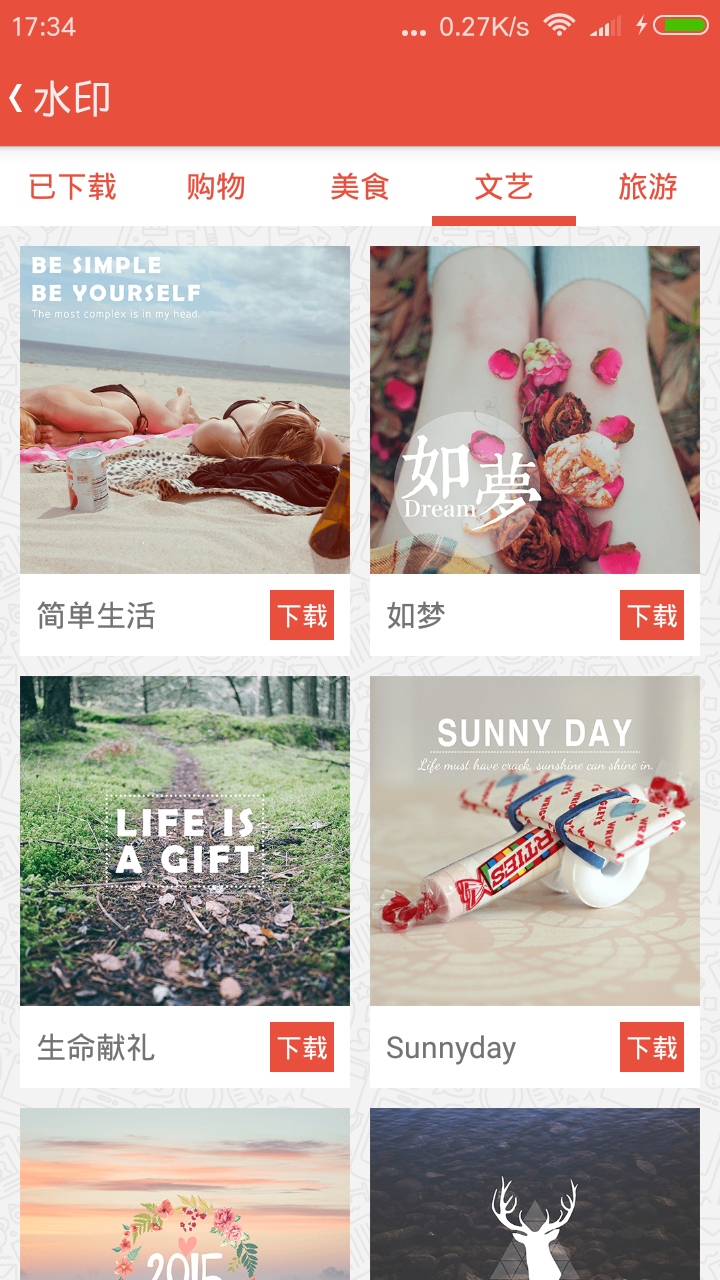This screenshot has width=720, height=1280.
Task: Download the 生命献礼 watermark
Action: pyautogui.click(x=302, y=1047)
